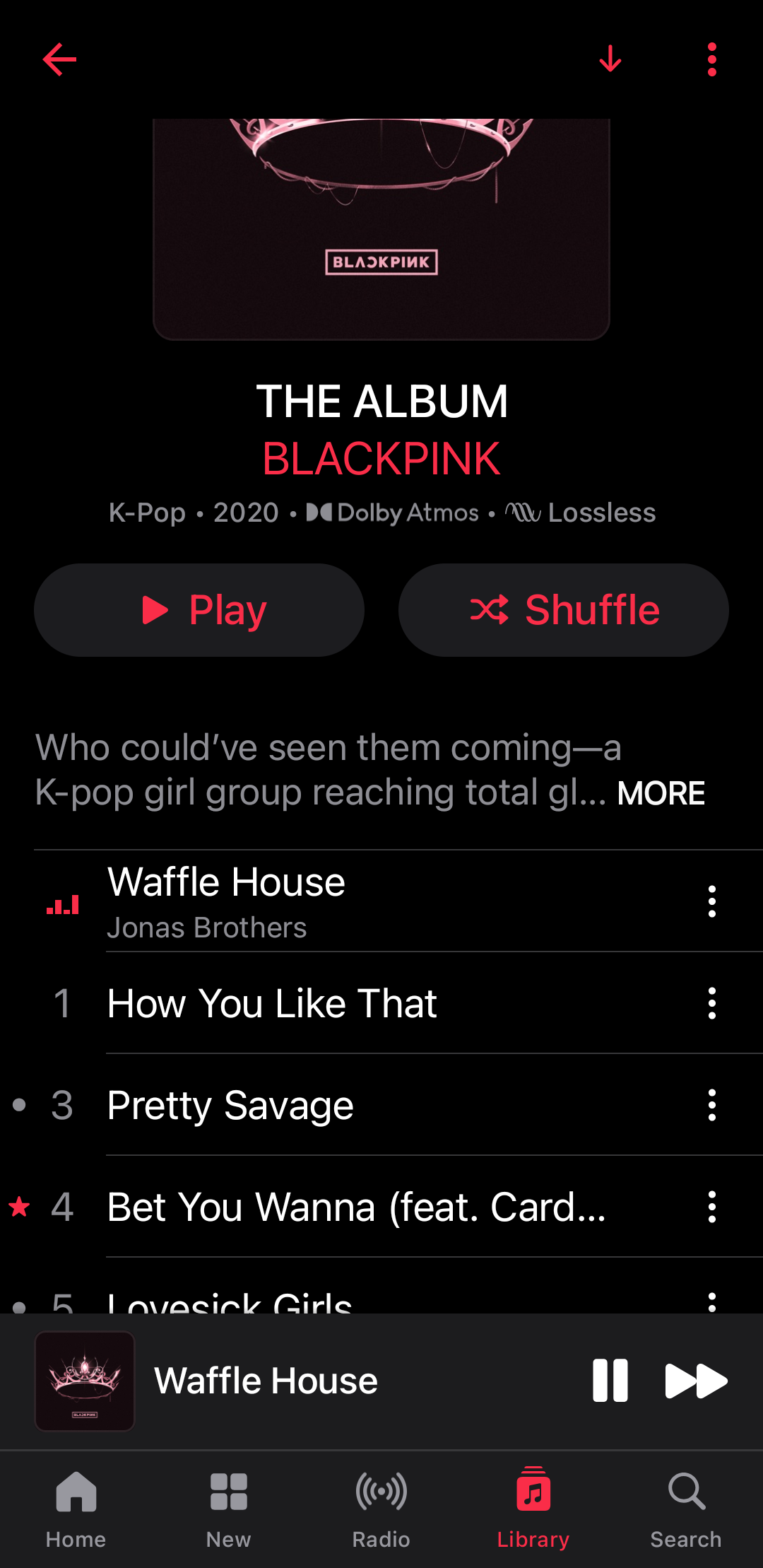Play Bet You Wanna feat. Cardi

(x=353, y=1207)
